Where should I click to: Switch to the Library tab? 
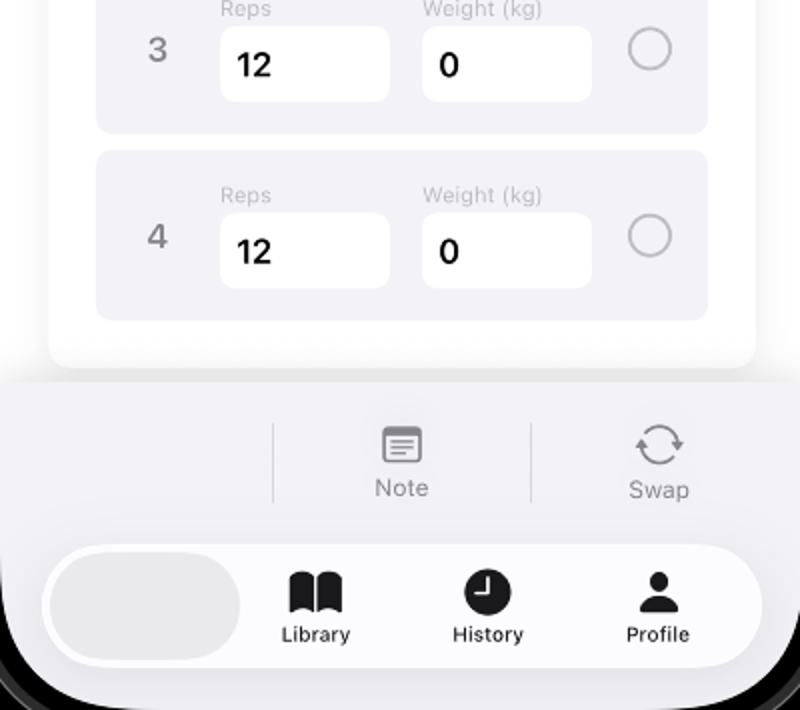pos(315,606)
